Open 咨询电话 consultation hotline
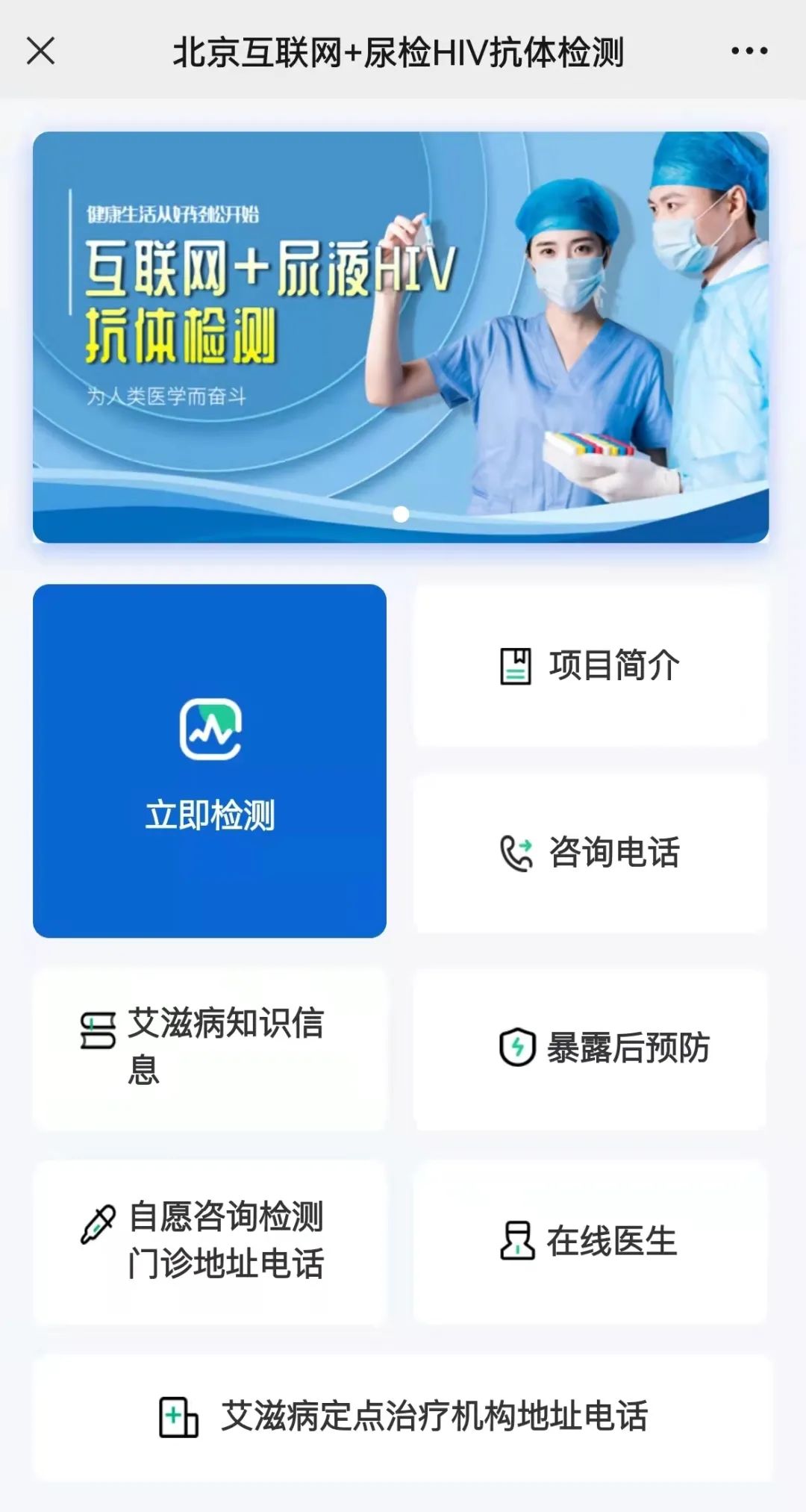Image resolution: width=806 pixels, height=1512 pixels. coord(590,853)
